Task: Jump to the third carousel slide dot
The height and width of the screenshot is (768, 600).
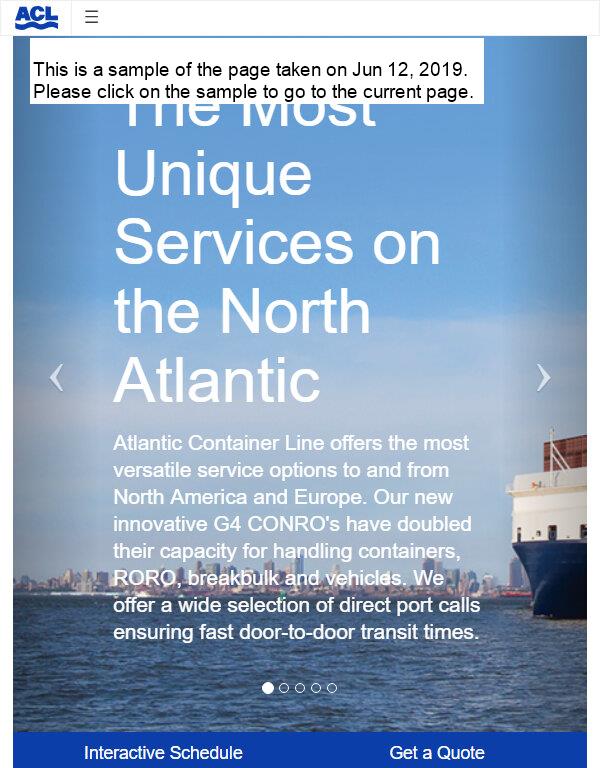Action: 300,688
